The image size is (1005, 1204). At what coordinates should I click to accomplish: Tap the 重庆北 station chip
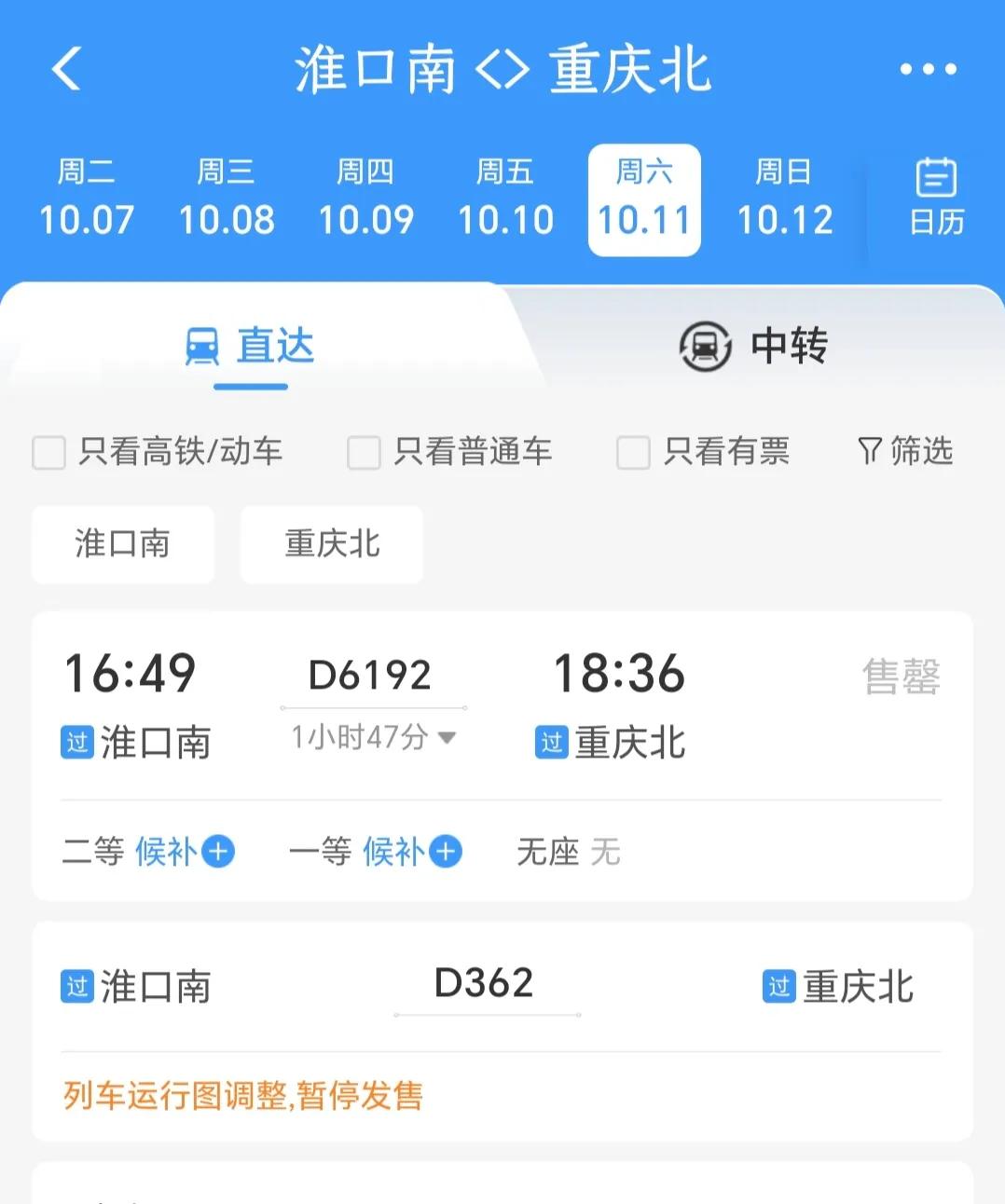coord(332,544)
